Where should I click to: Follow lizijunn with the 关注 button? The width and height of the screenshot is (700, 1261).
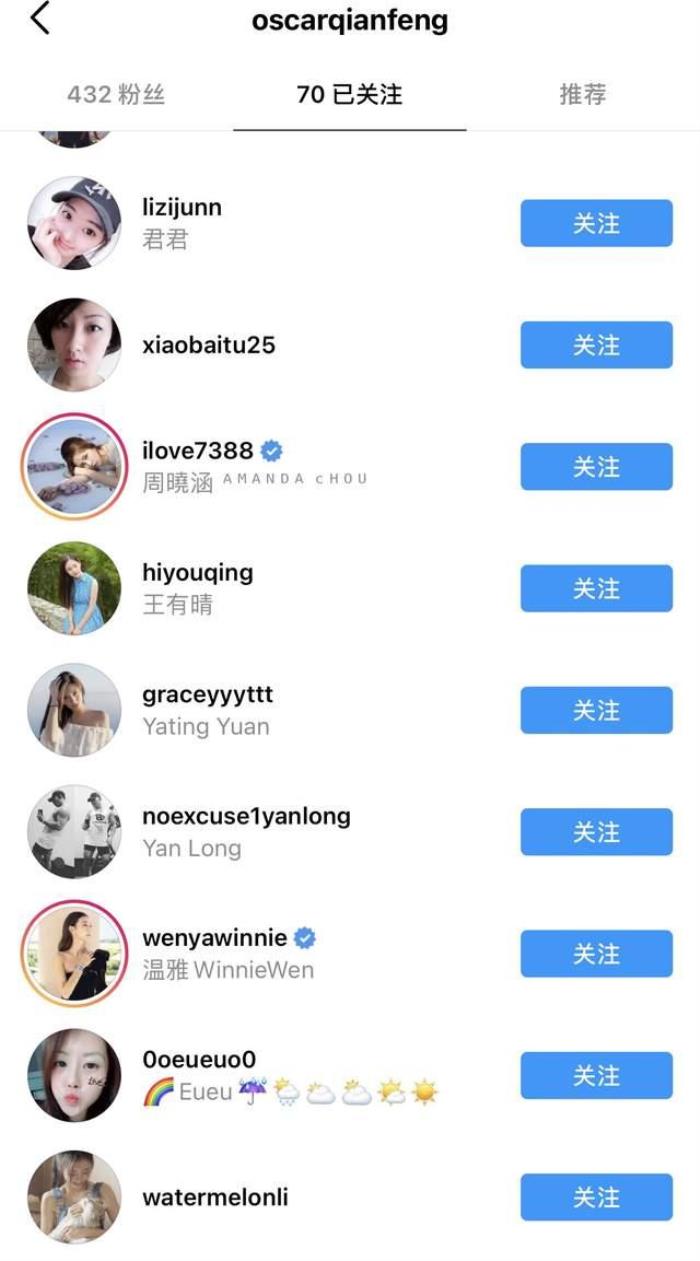(596, 223)
